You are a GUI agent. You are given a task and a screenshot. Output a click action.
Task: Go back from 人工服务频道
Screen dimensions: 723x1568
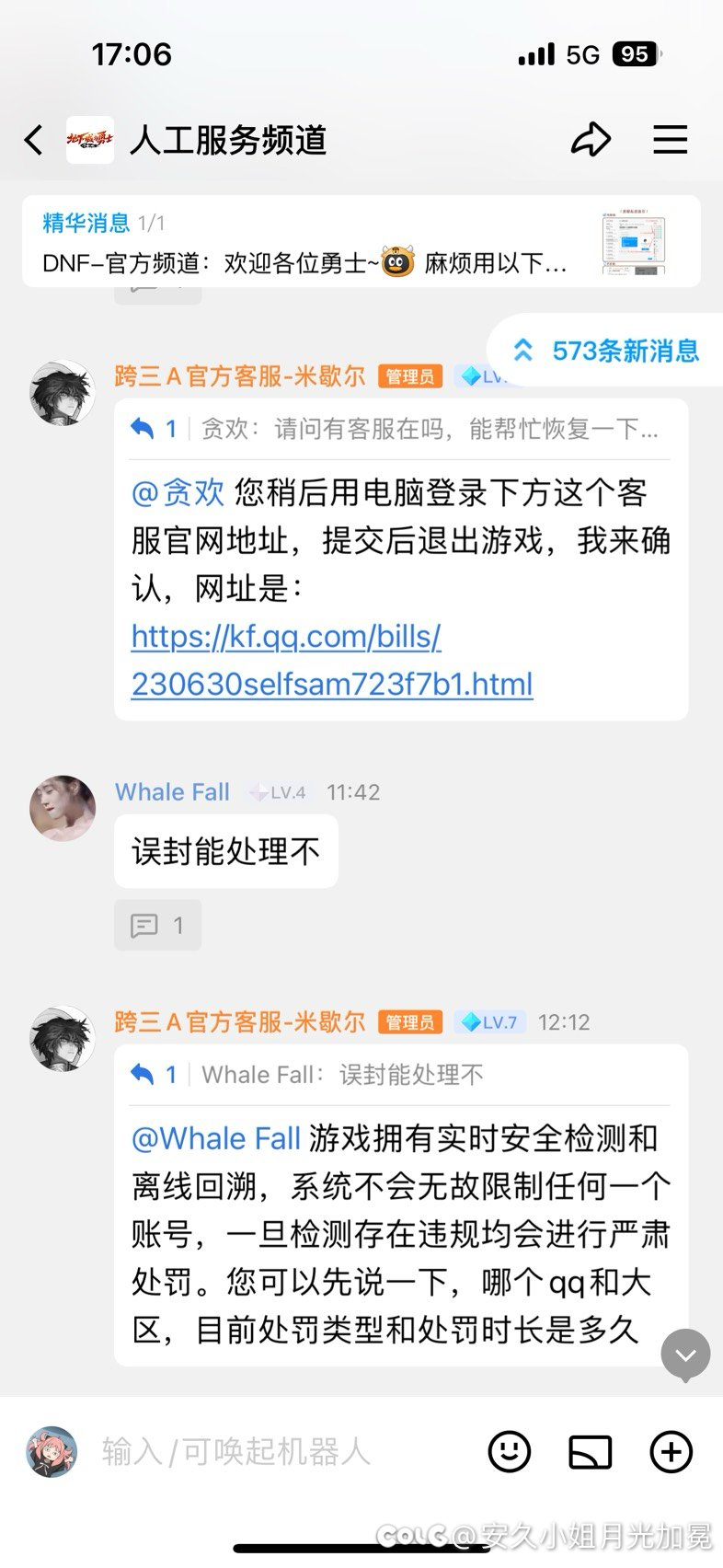[x=34, y=141]
